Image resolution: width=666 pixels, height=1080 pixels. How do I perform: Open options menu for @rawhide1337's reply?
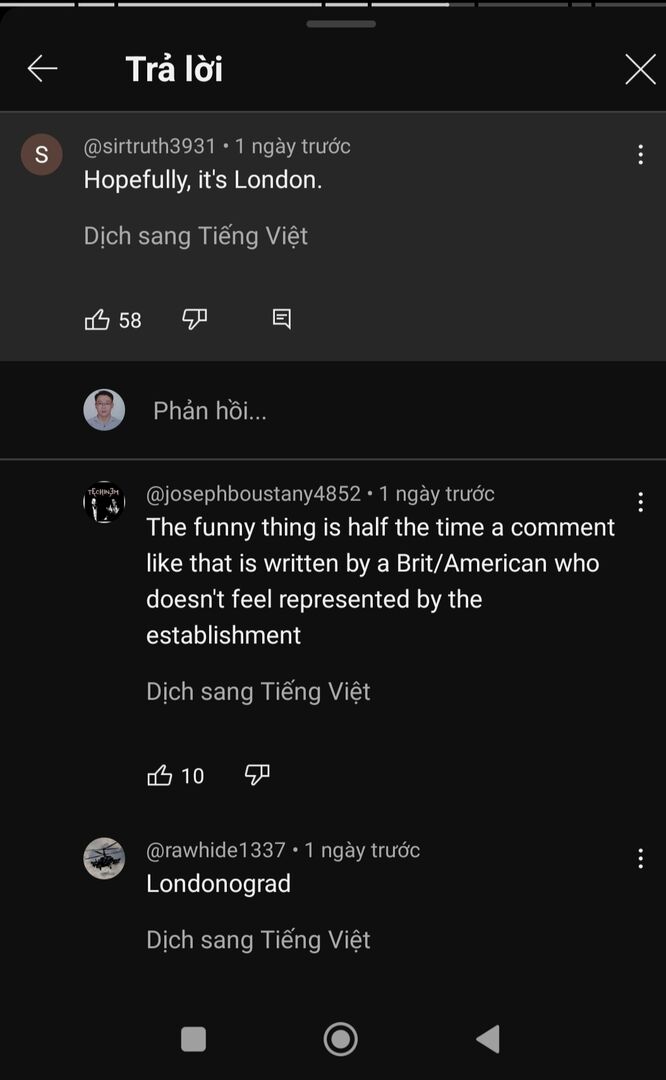[640, 859]
